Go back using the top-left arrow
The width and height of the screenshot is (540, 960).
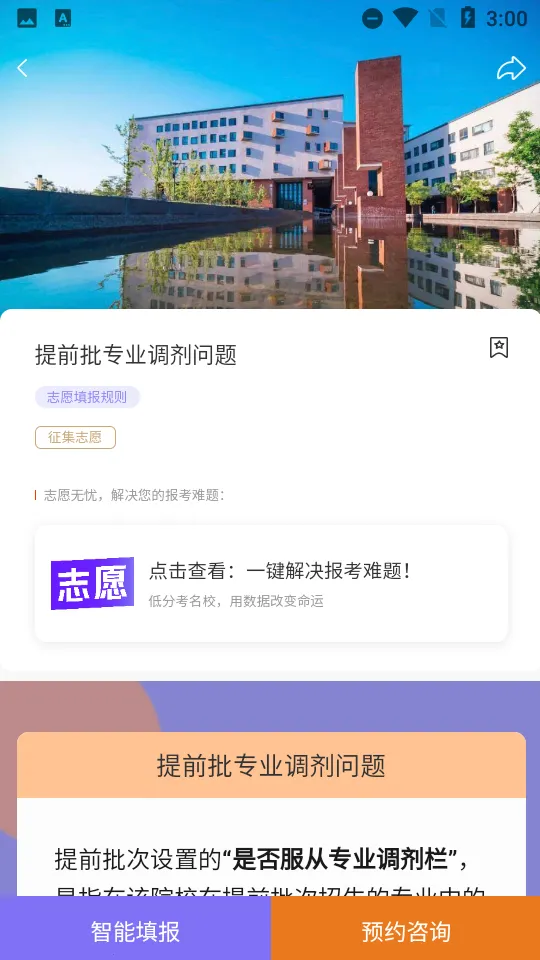[x=22, y=68]
